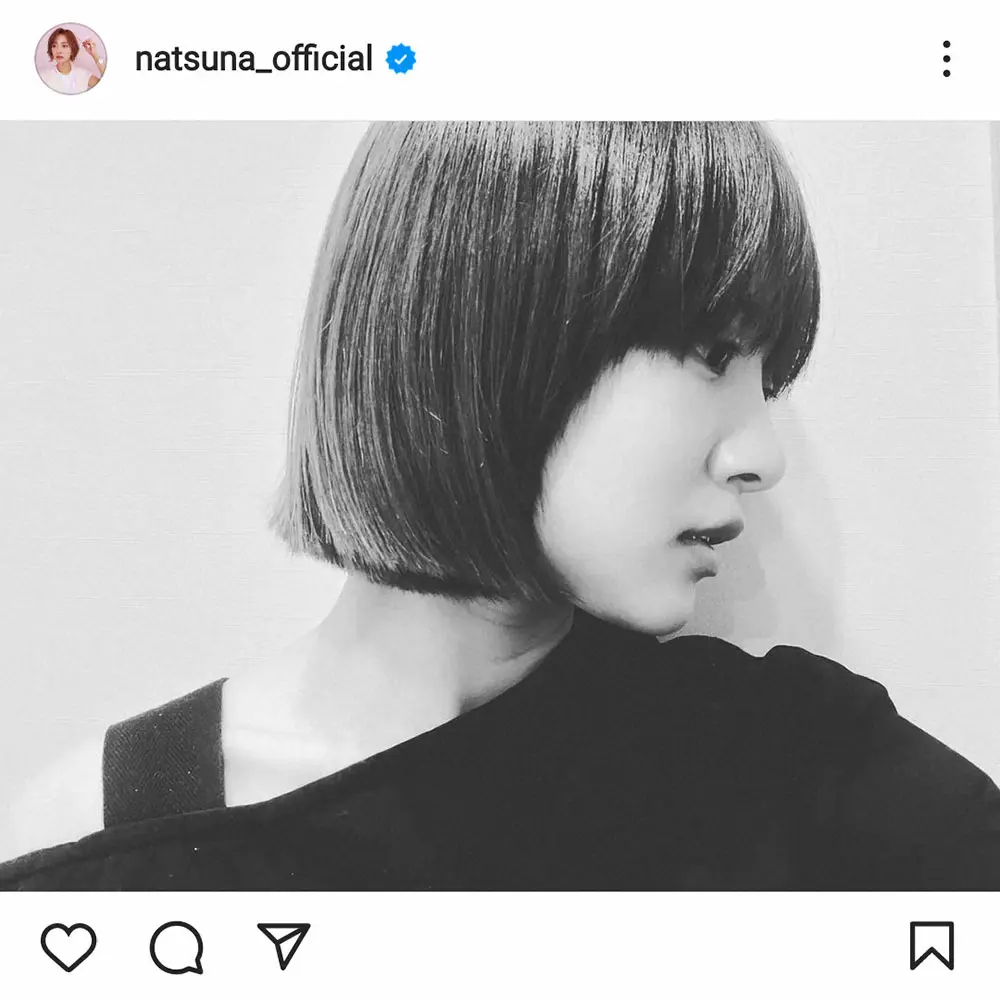Open the post's three-dot overflow menu
This screenshot has width=1000, height=1000.
point(945,59)
